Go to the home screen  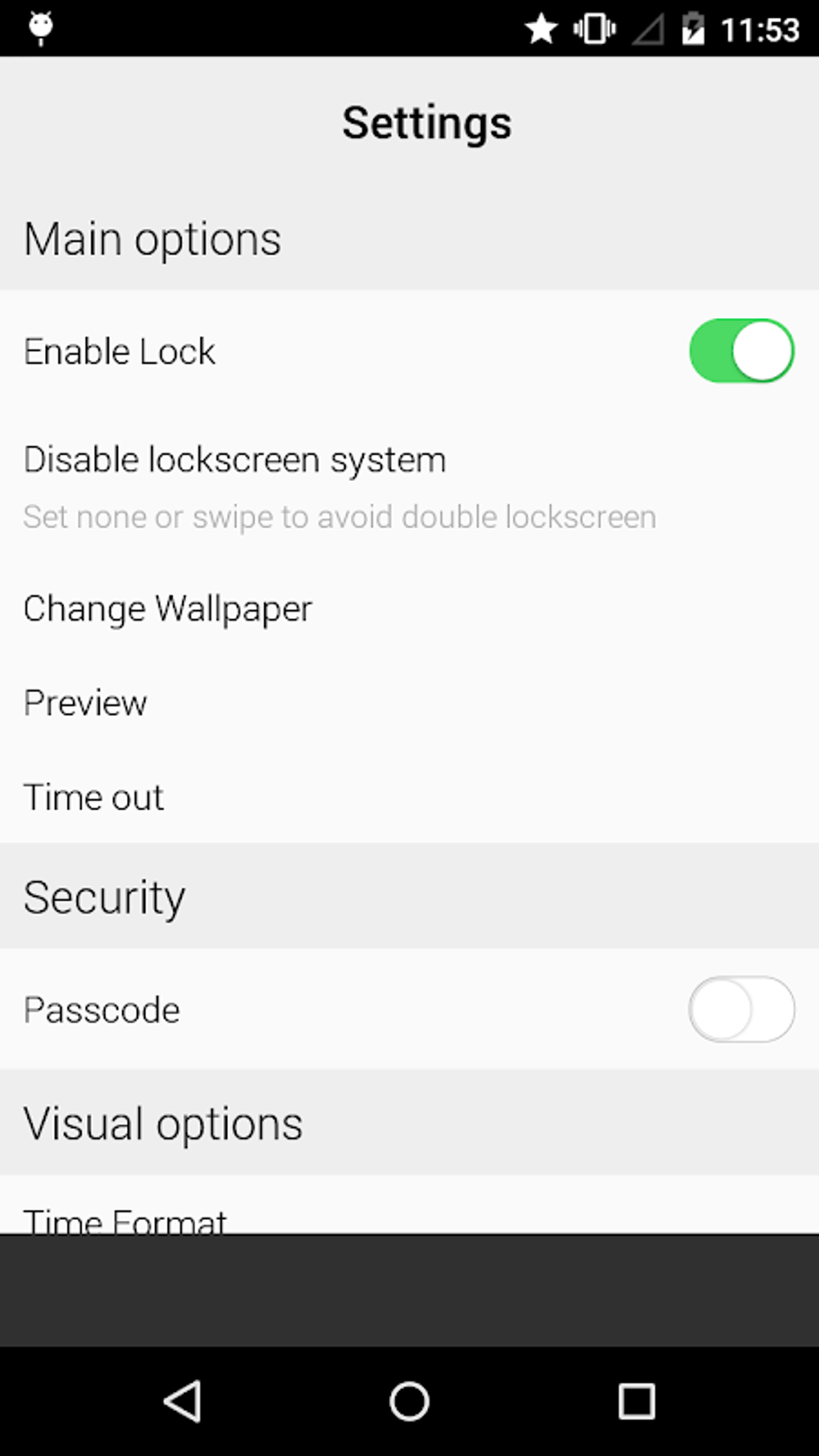coord(409,1401)
